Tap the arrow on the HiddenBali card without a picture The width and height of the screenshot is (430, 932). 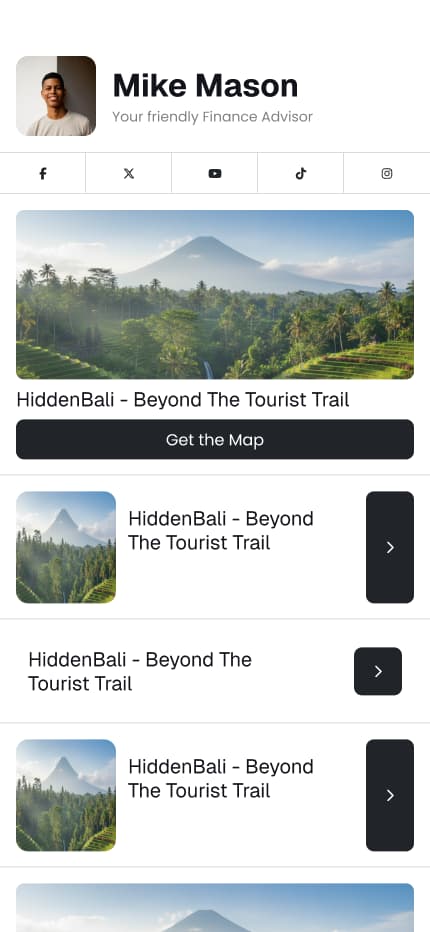(378, 671)
